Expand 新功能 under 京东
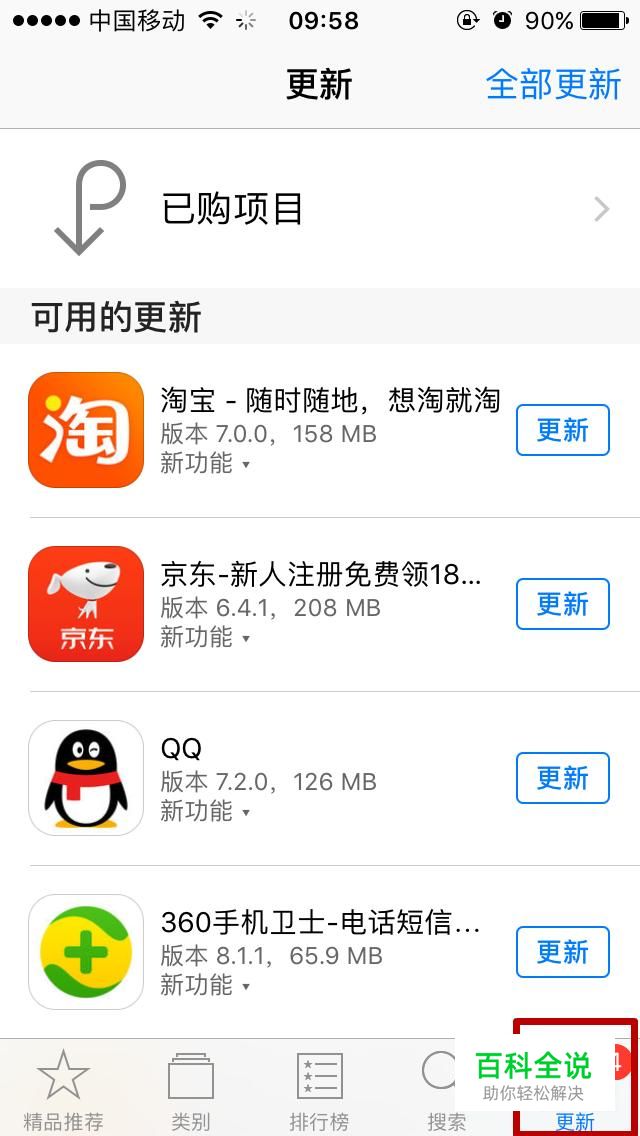The height and width of the screenshot is (1136, 640). (x=205, y=637)
